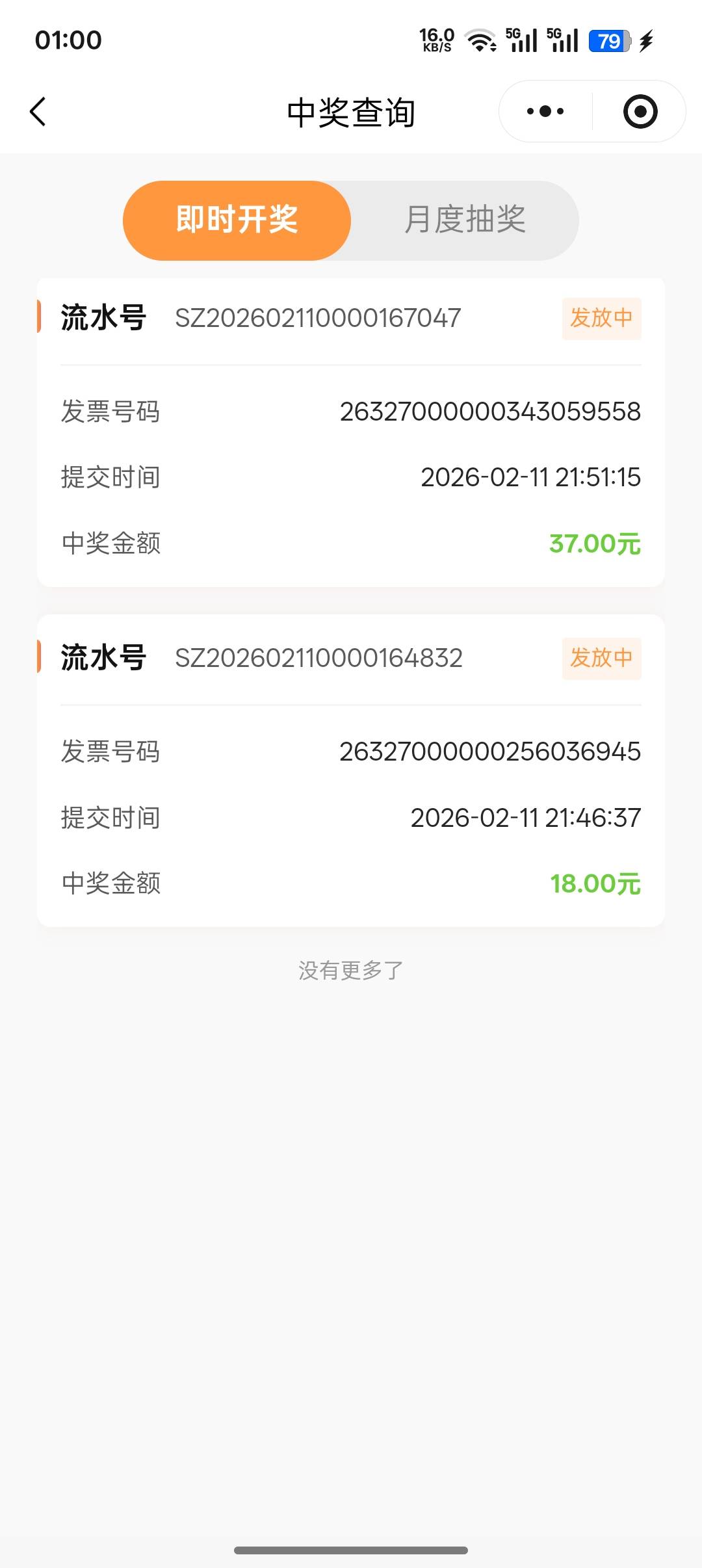The width and height of the screenshot is (702, 1568).
Task: Select the 即时开奖 tab
Action: click(237, 220)
